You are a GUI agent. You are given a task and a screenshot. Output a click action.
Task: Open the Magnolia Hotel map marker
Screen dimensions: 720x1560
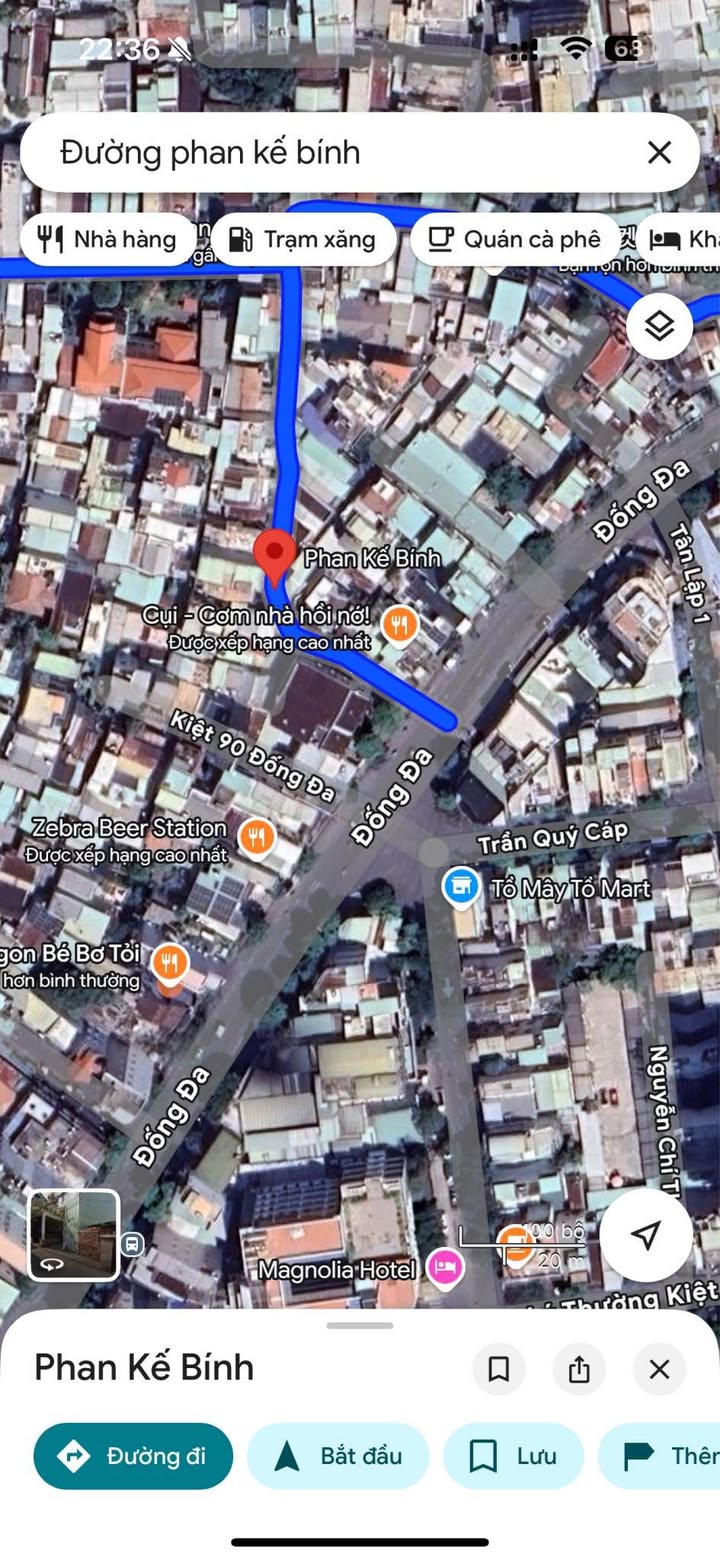pos(445,1268)
